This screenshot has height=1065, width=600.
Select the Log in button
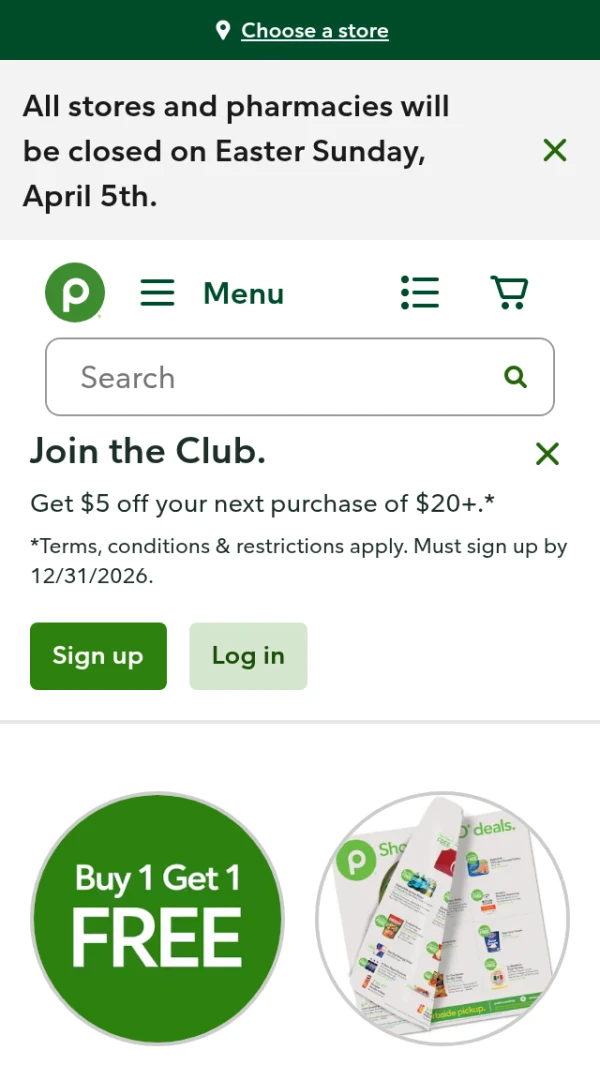click(x=248, y=656)
